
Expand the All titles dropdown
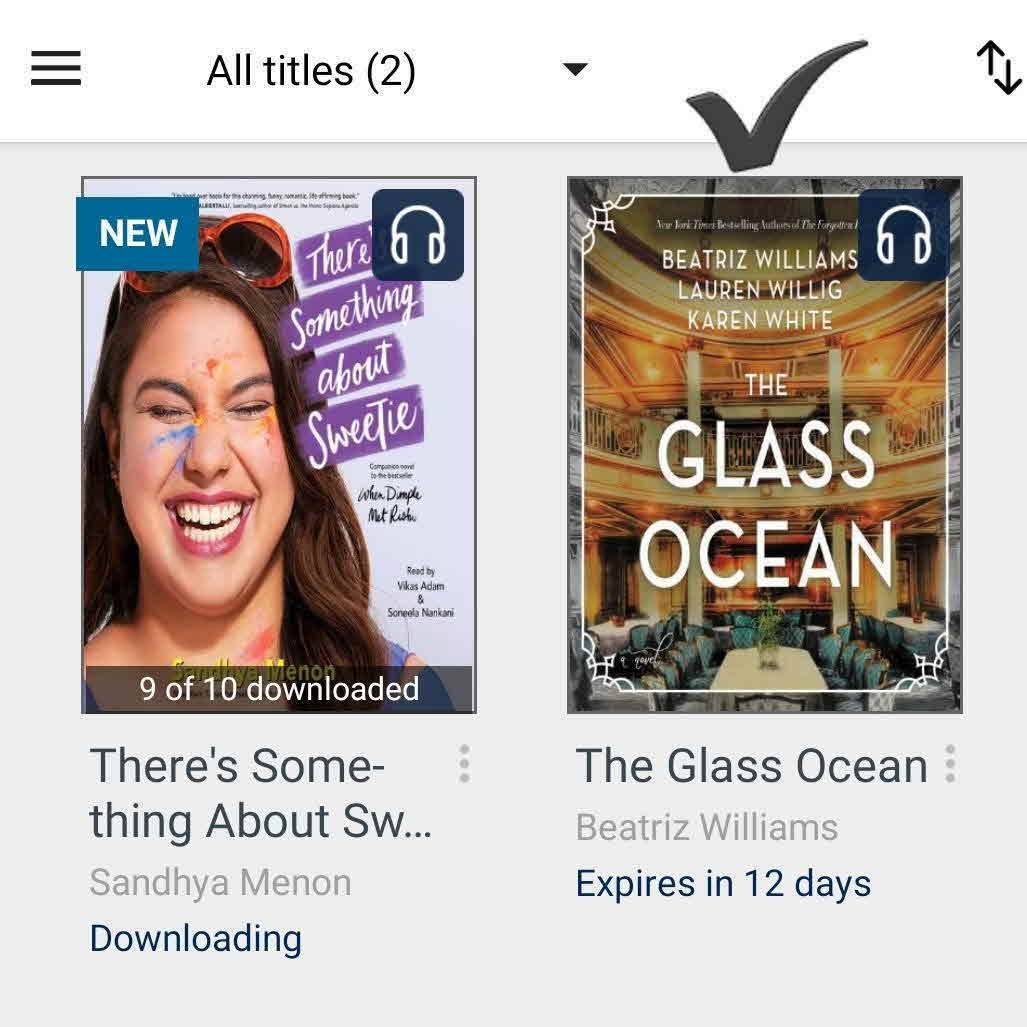coord(574,69)
